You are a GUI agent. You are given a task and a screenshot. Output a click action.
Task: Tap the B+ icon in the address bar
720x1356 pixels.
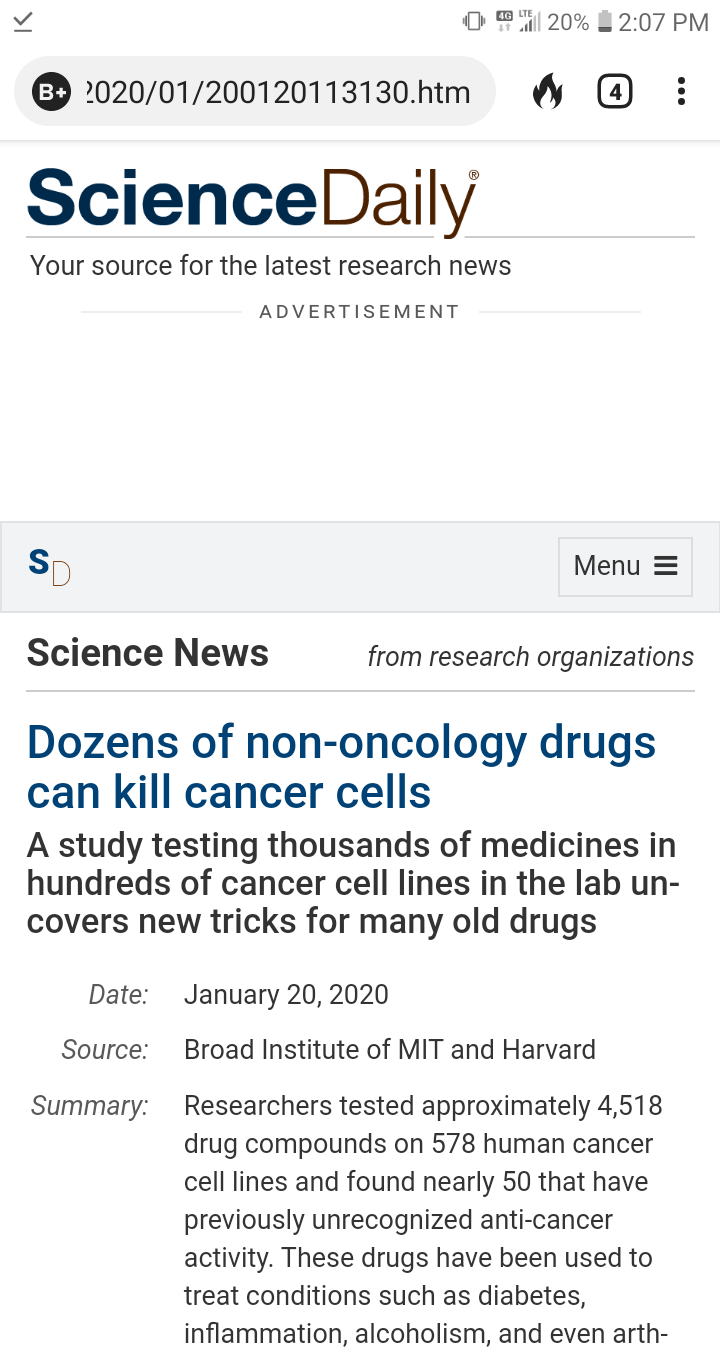pyautogui.click(x=51, y=93)
